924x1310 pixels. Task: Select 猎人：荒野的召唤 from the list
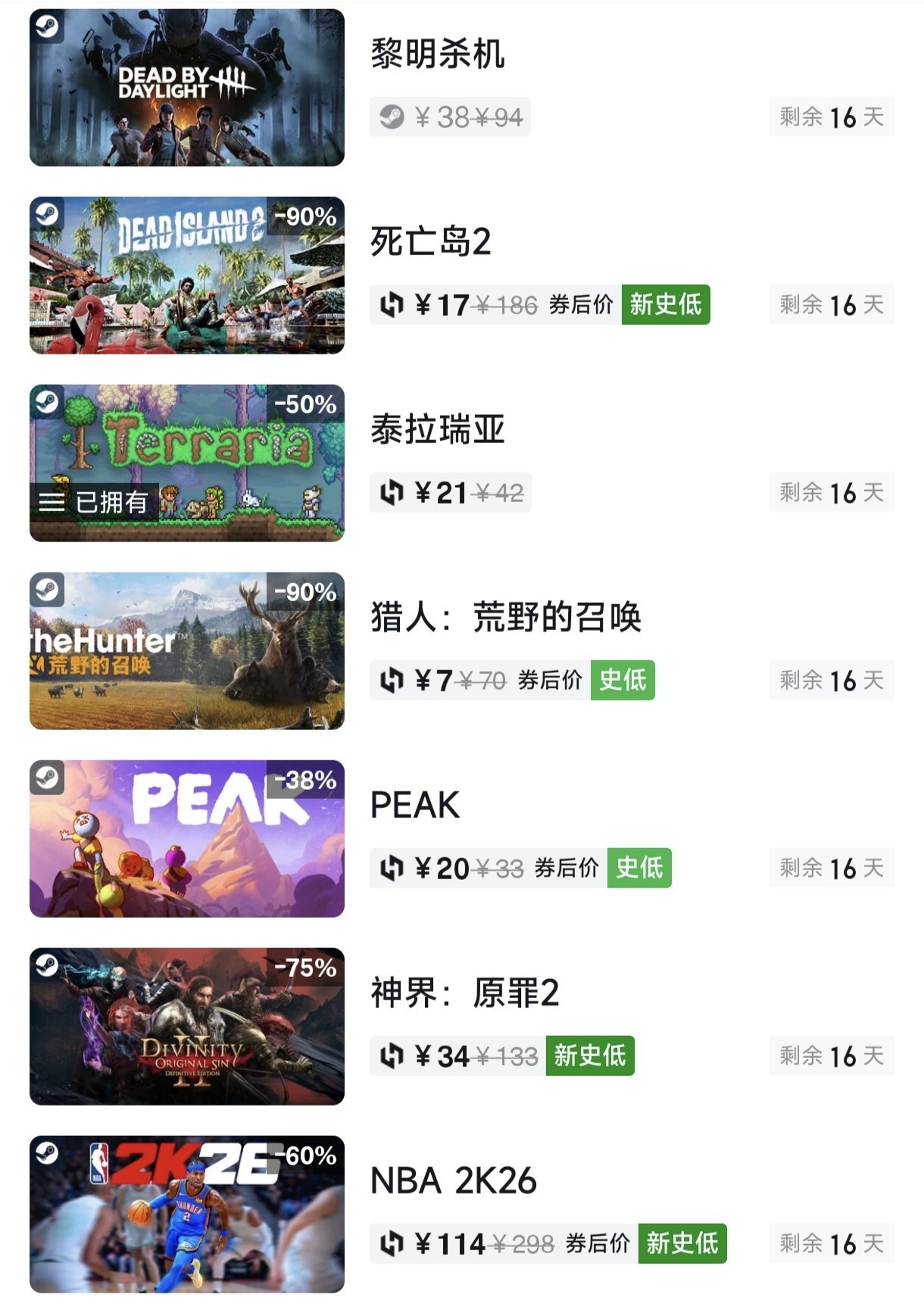pos(505,618)
